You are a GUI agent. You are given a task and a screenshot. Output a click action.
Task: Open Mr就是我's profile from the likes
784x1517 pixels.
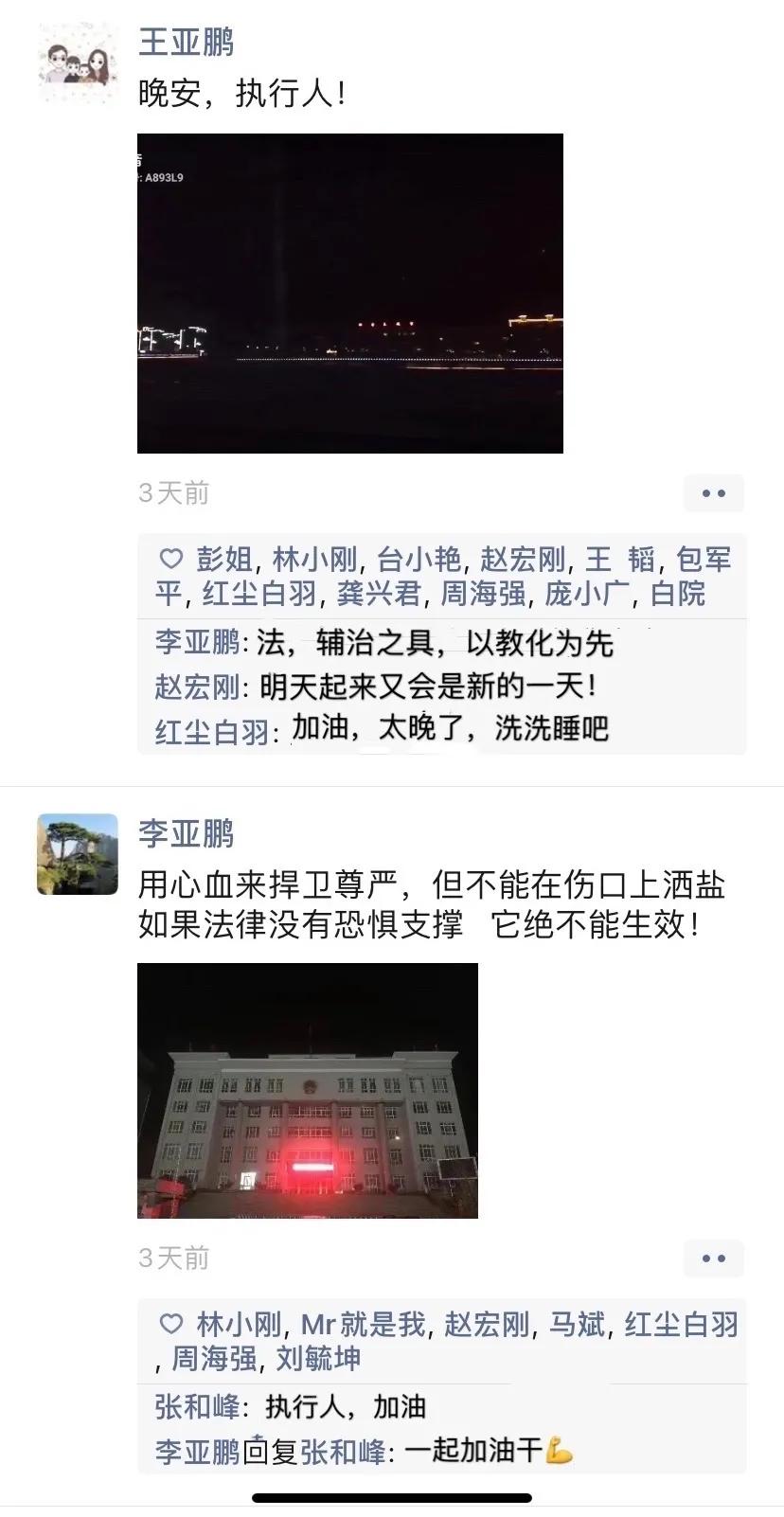364,1325
